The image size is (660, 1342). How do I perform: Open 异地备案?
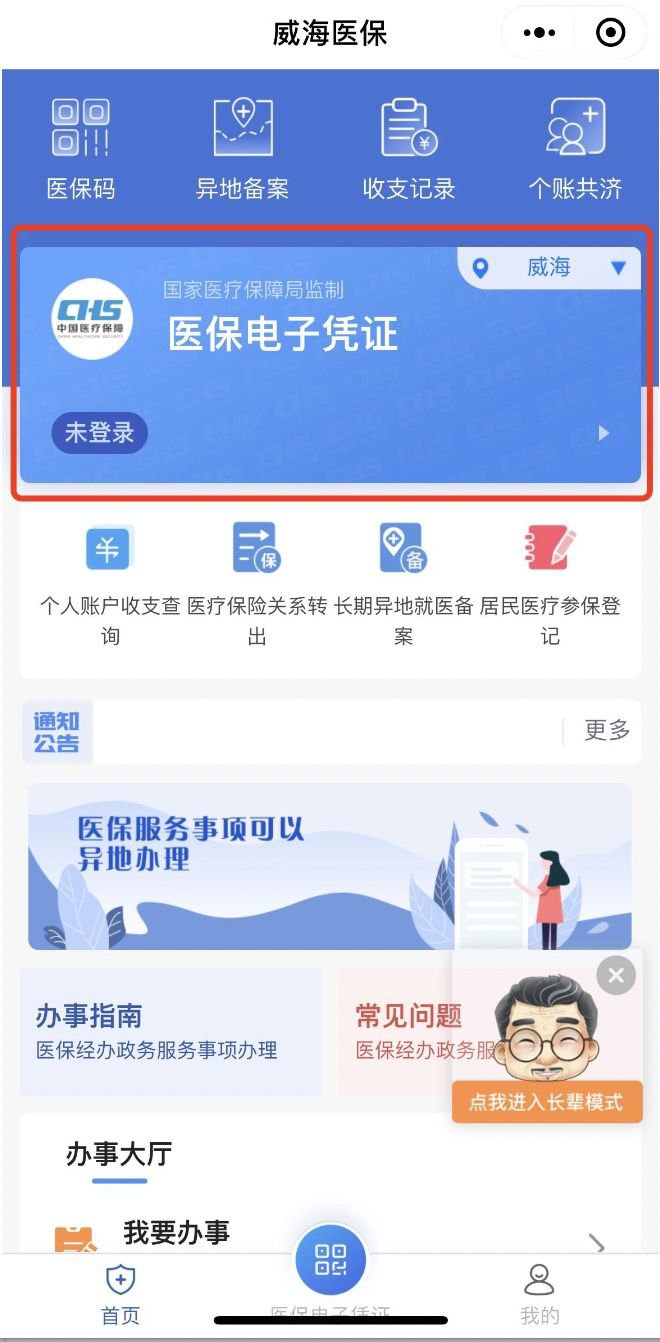243,148
